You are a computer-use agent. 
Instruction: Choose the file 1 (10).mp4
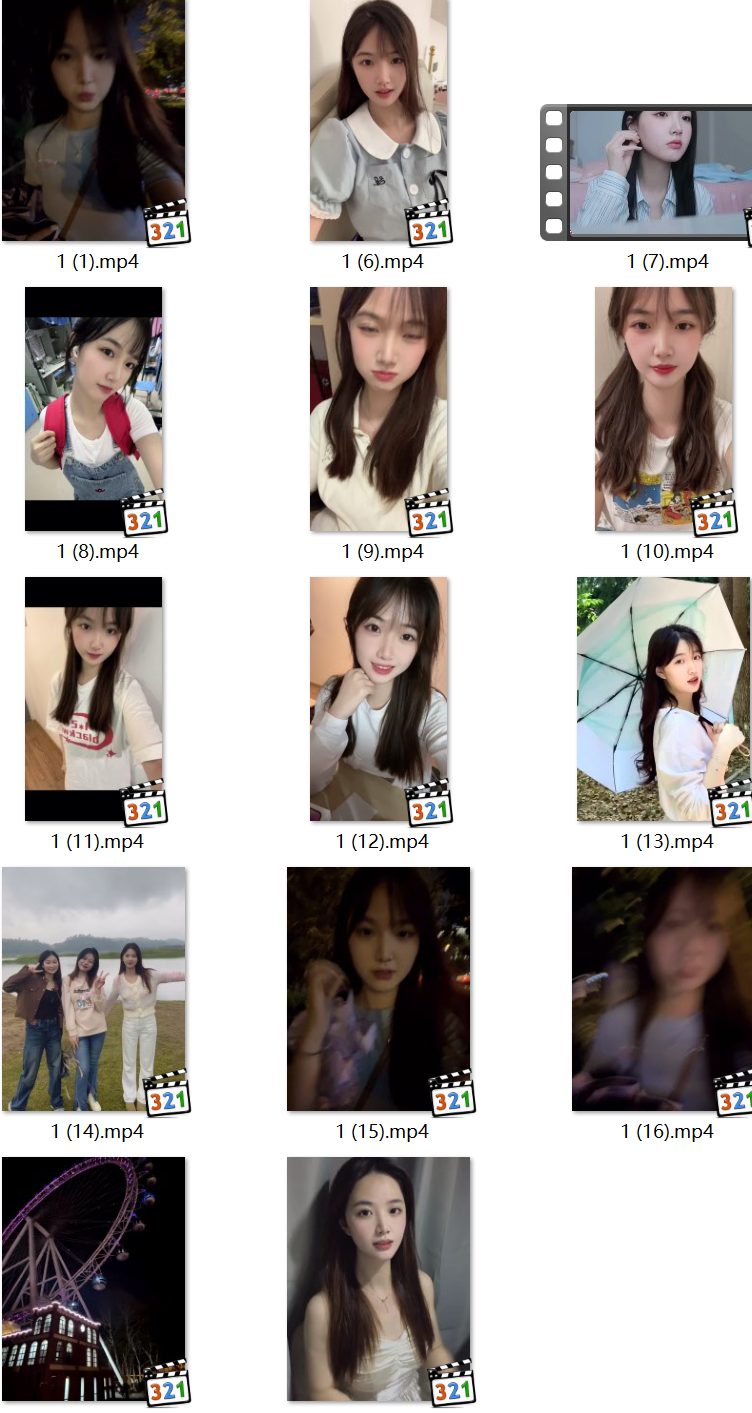[664, 408]
